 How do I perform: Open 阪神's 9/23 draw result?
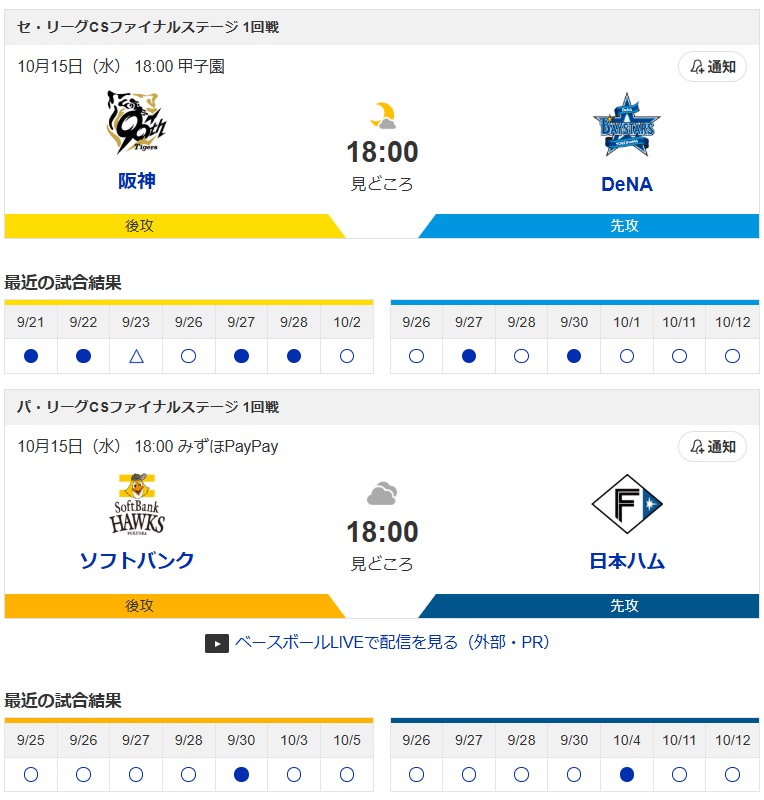(136, 356)
